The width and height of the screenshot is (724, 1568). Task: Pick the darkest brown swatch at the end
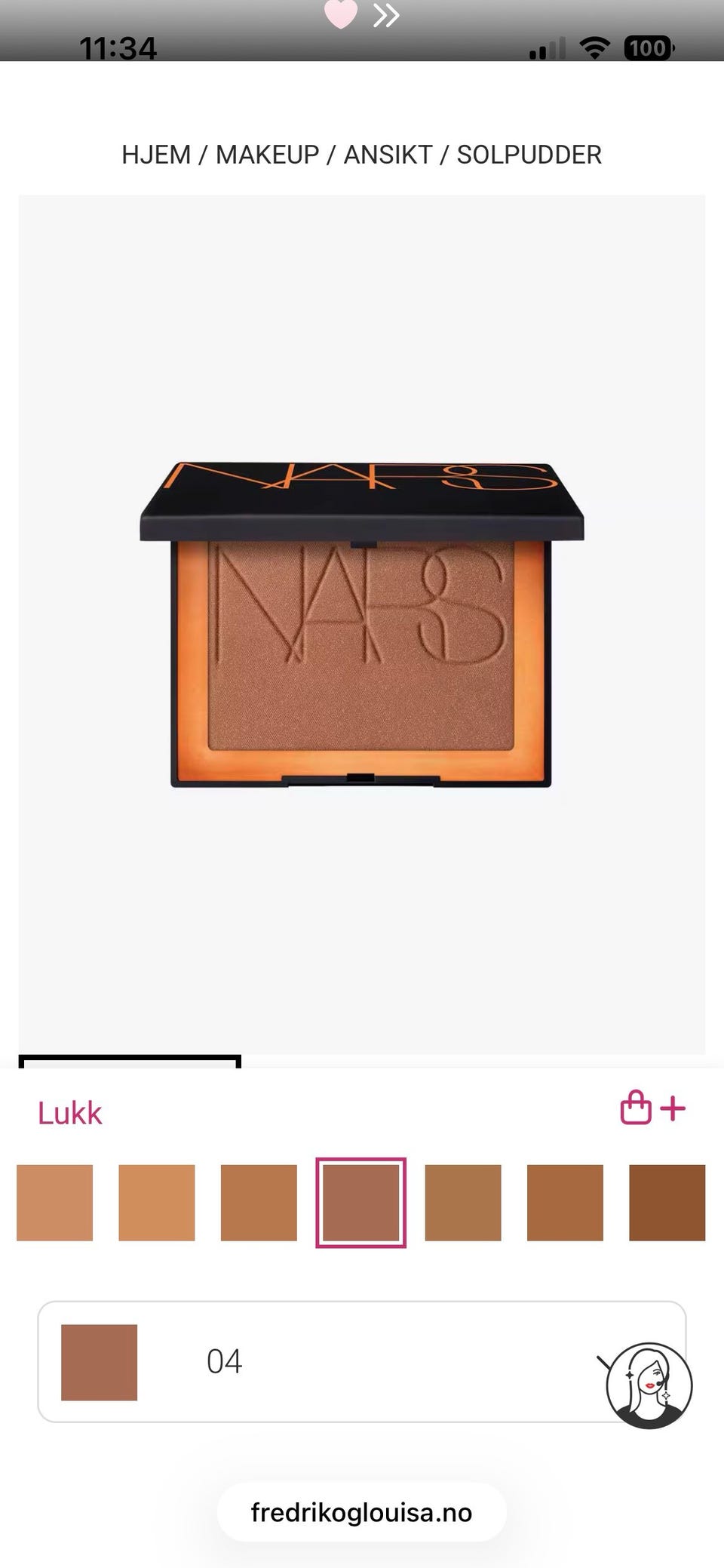[x=667, y=1203]
